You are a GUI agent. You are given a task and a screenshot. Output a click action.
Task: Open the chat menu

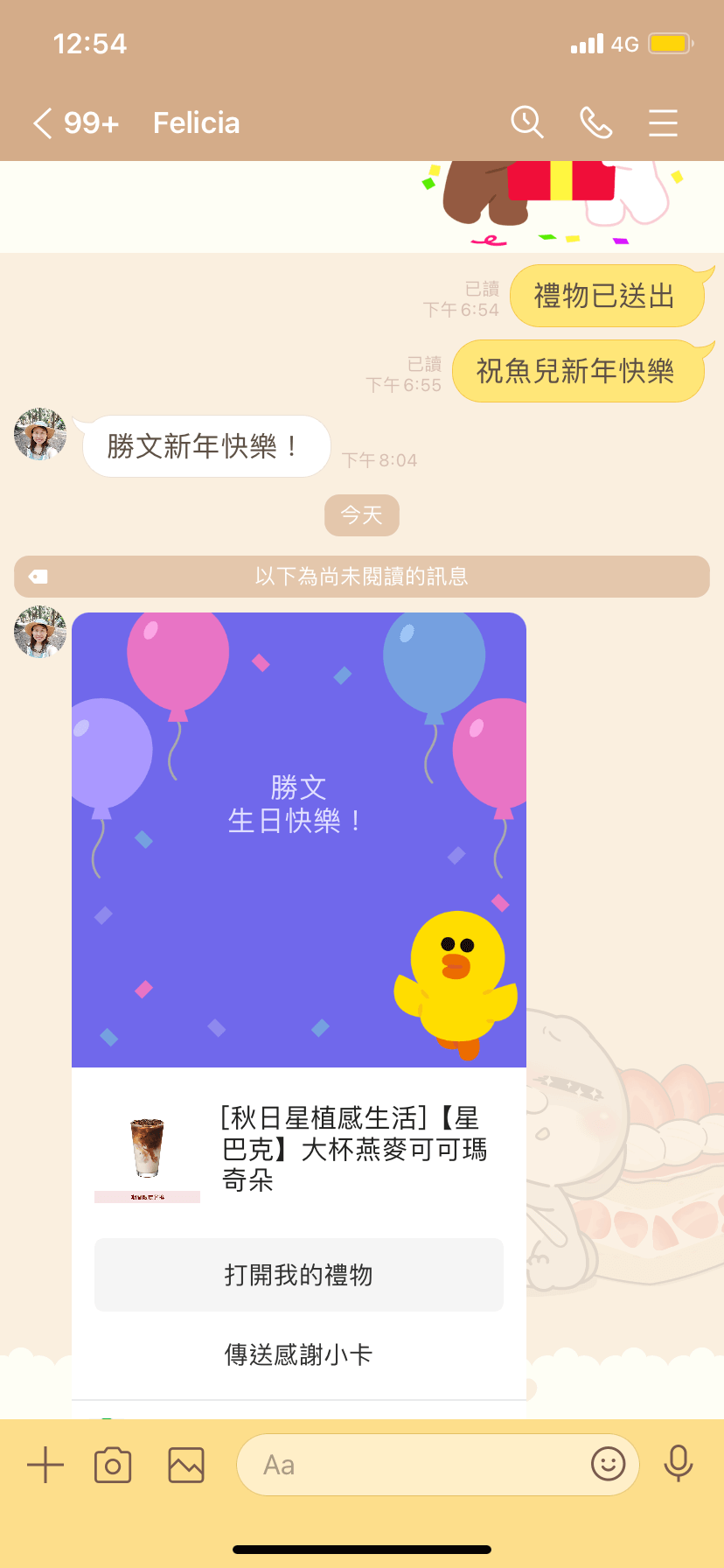663,123
